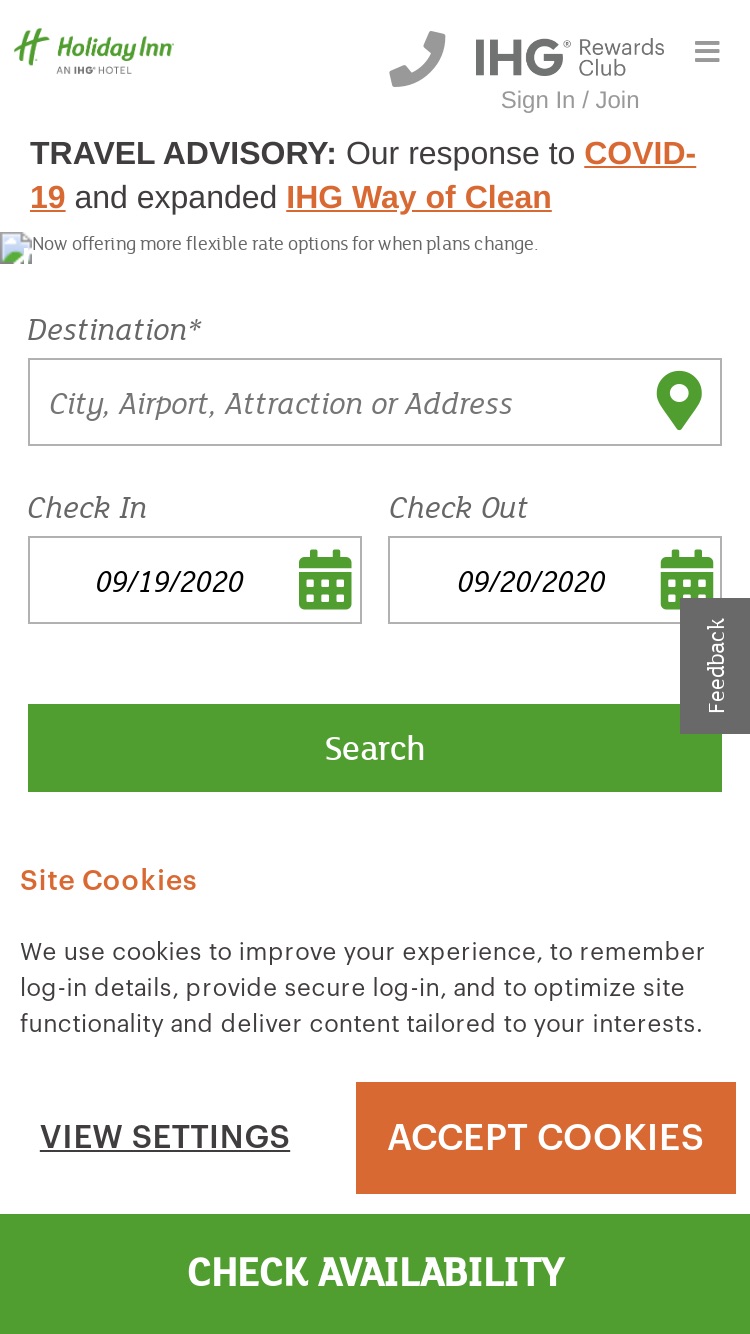Use the location pin in Destination
The height and width of the screenshot is (1334, 750).
coord(679,401)
